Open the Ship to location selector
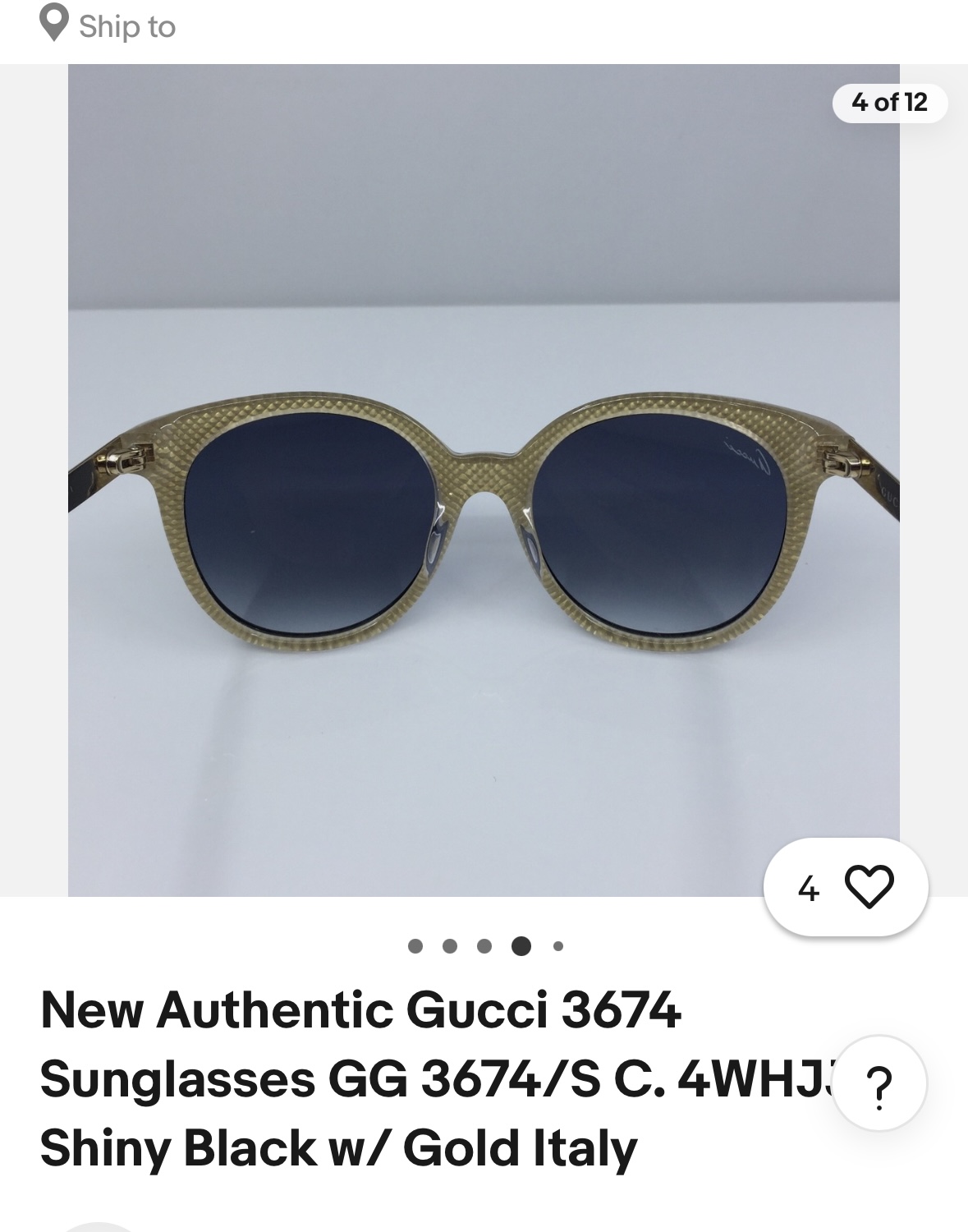 (108, 26)
